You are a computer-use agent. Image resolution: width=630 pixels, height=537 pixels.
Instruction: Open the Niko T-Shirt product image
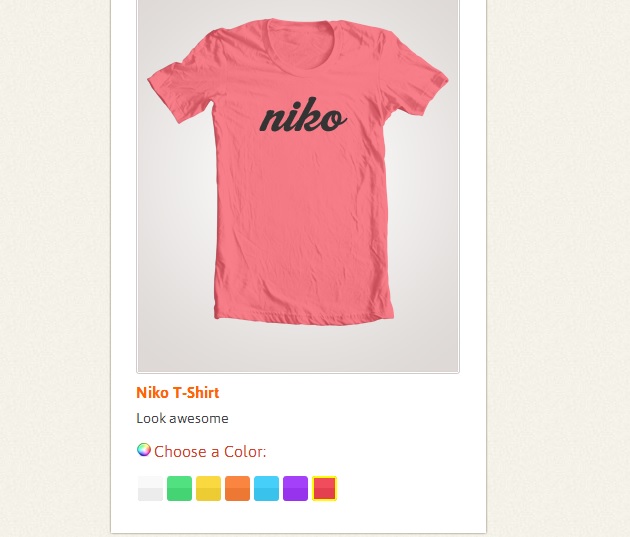(x=297, y=185)
